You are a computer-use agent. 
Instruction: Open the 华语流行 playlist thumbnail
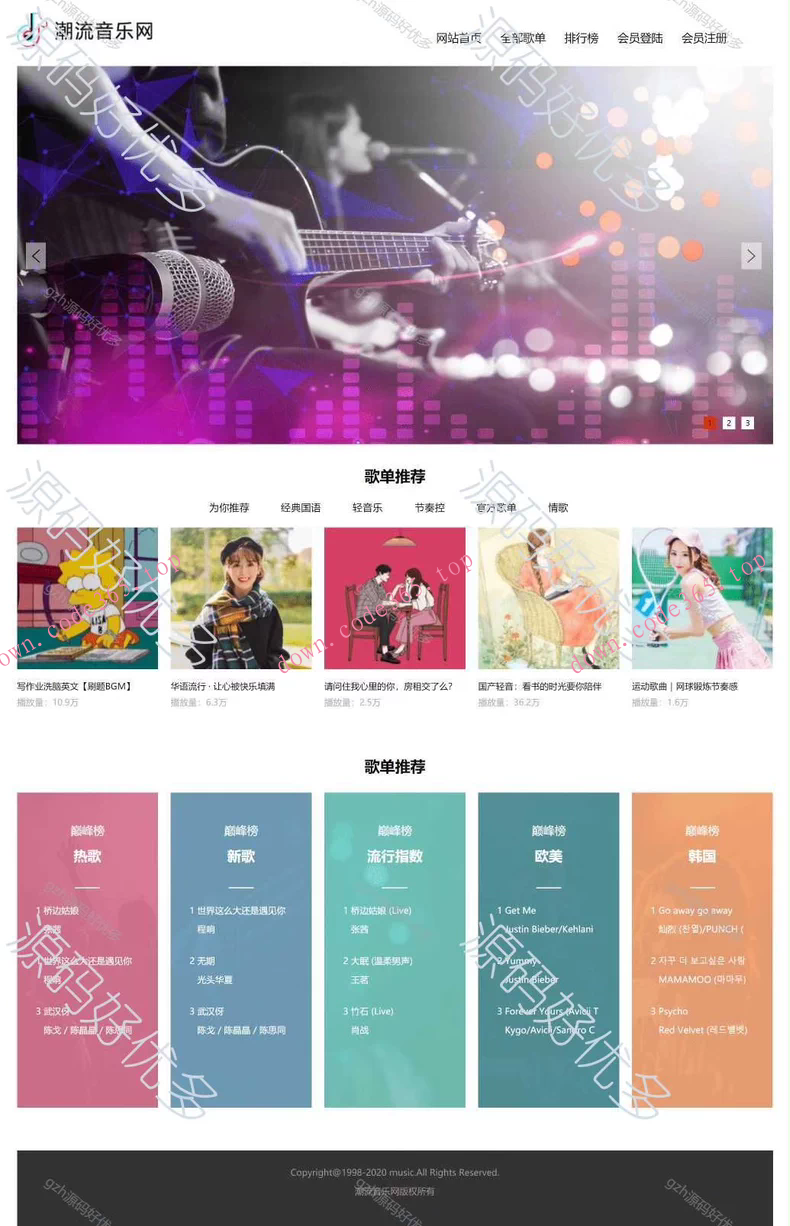[x=241, y=597]
